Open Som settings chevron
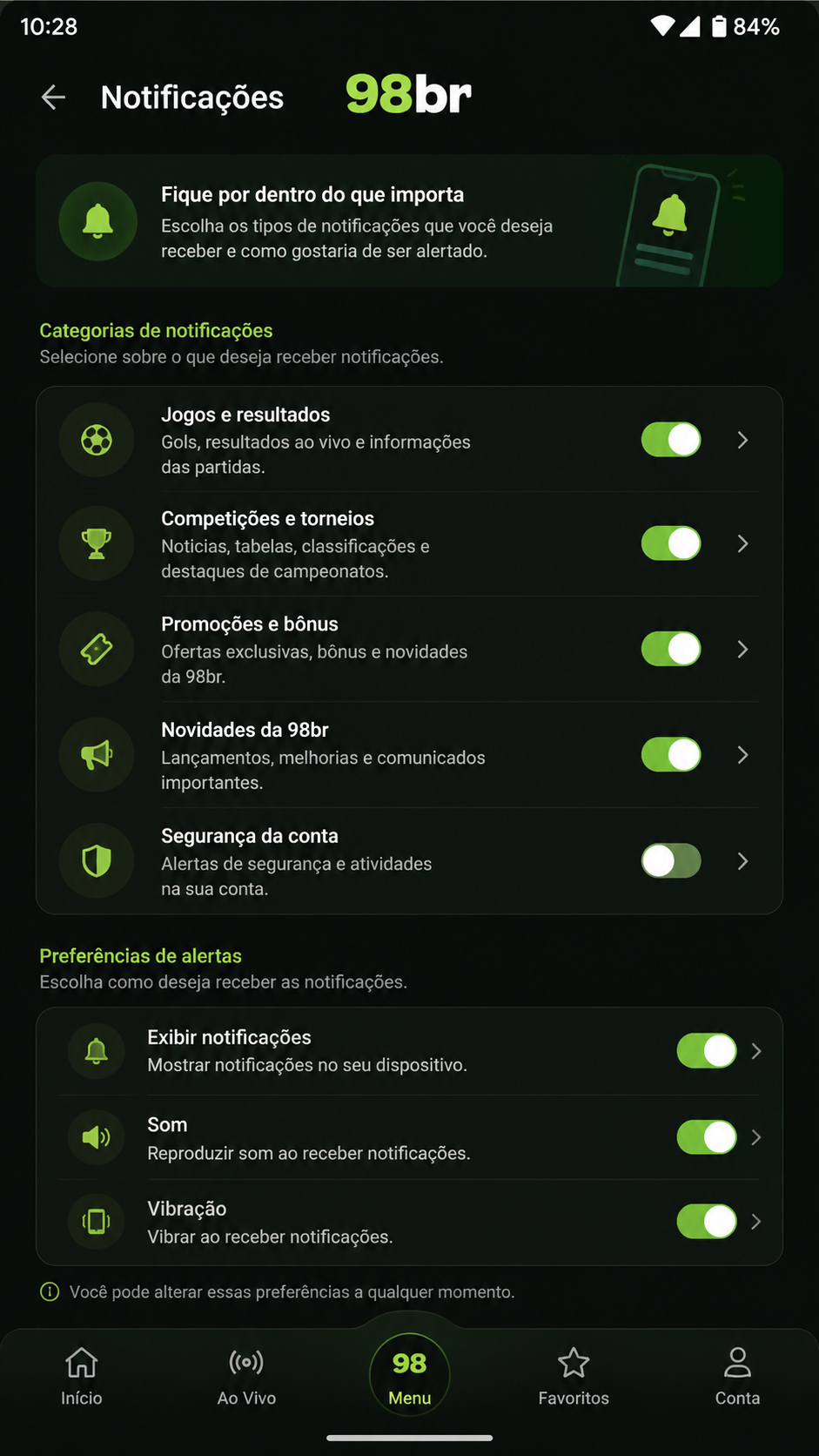 pyautogui.click(x=756, y=1137)
